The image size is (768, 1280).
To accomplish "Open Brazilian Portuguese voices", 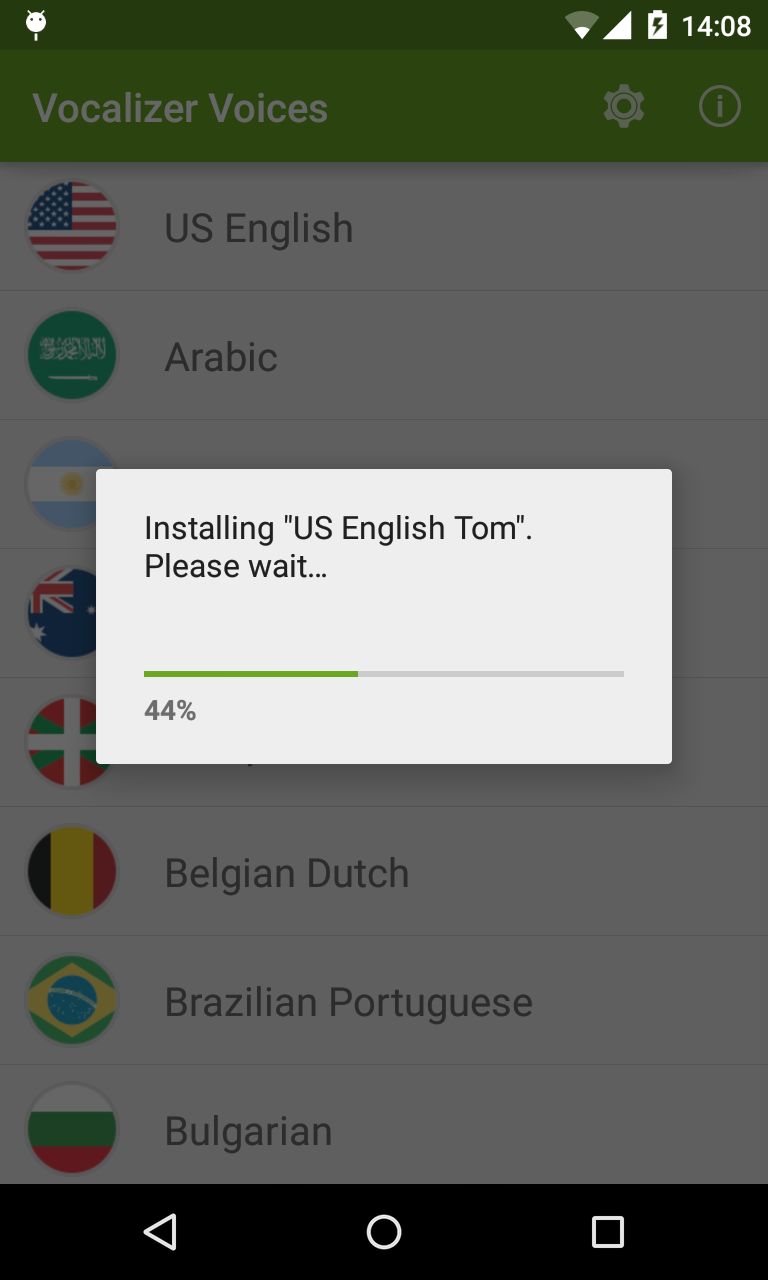I will click(384, 1002).
